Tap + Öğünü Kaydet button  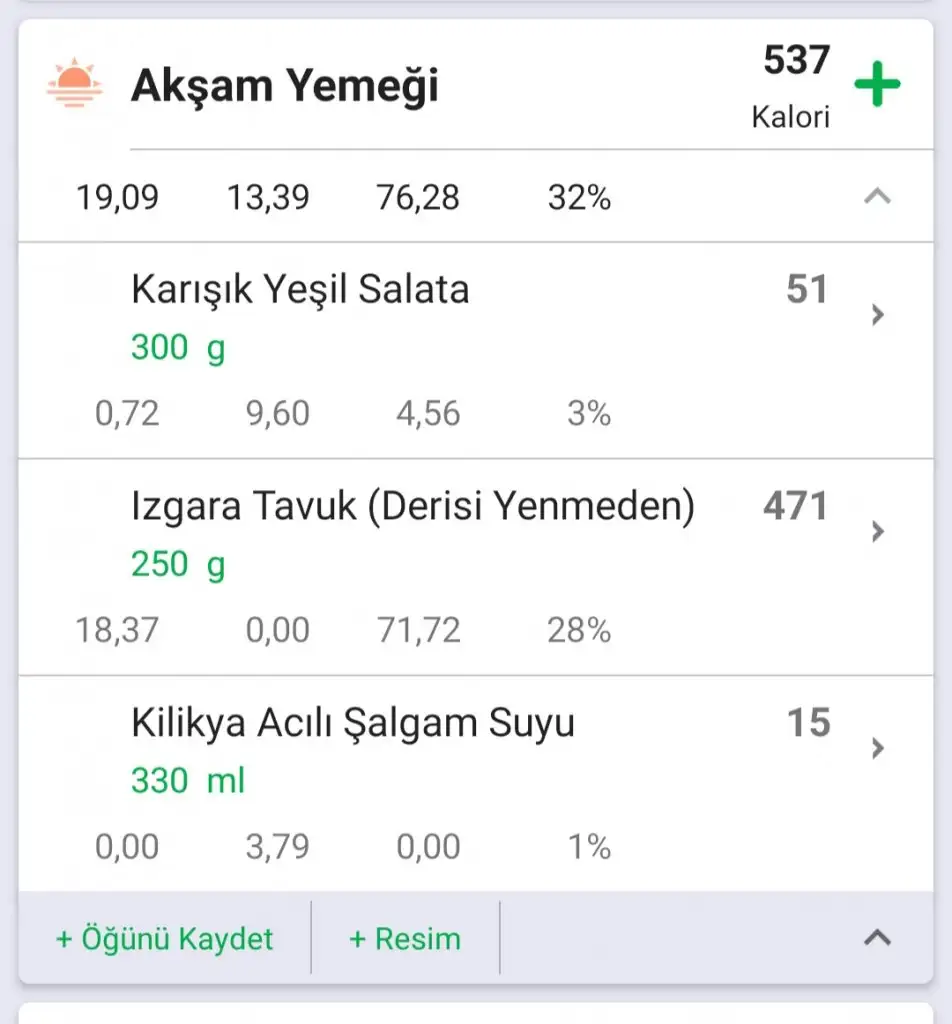click(165, 939)
